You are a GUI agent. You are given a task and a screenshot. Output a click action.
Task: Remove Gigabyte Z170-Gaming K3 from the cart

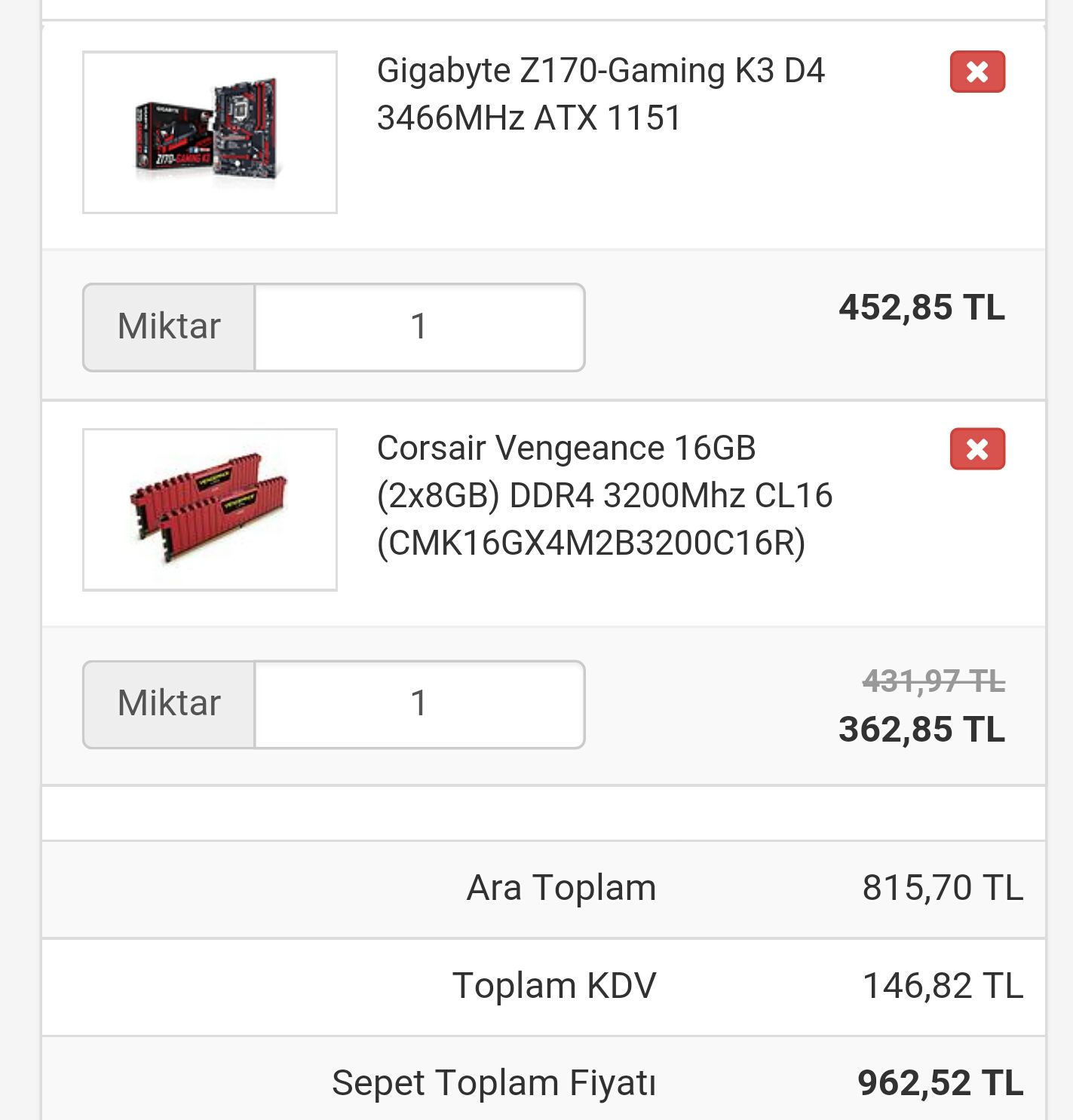pos(977,72)
